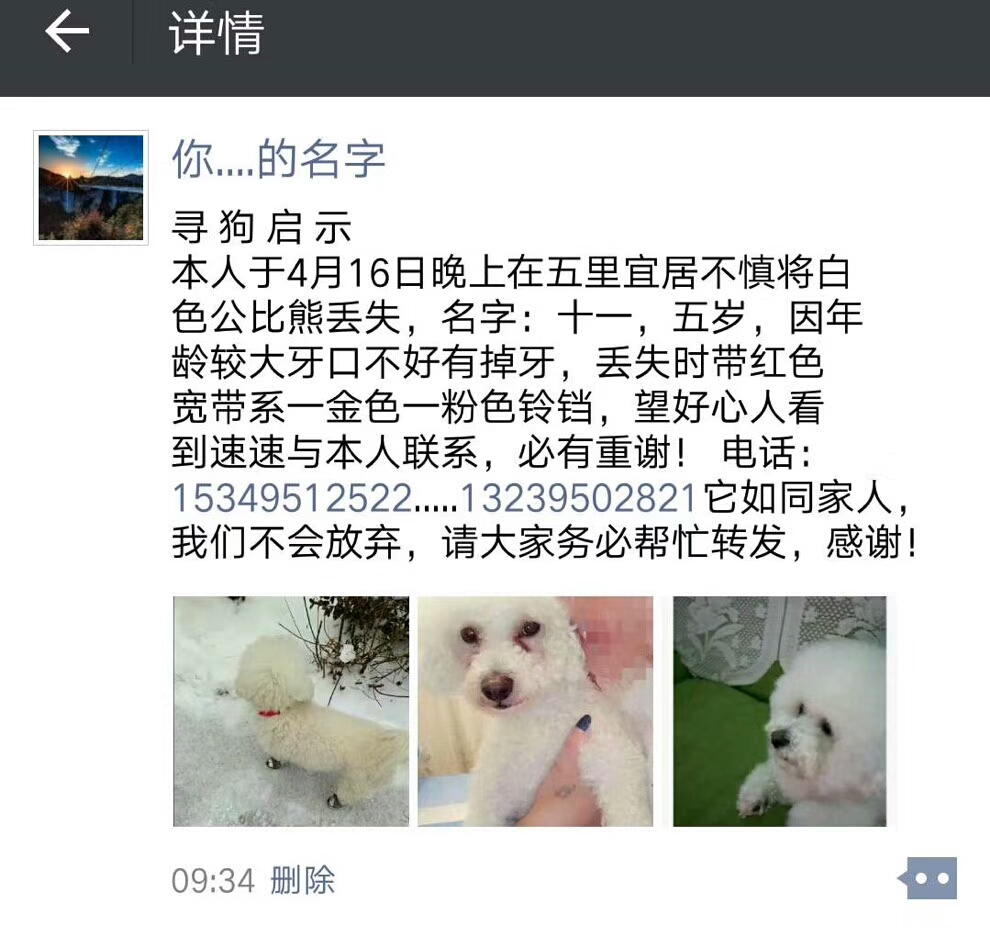Open the like and comment bubble button

click(931, 879)
